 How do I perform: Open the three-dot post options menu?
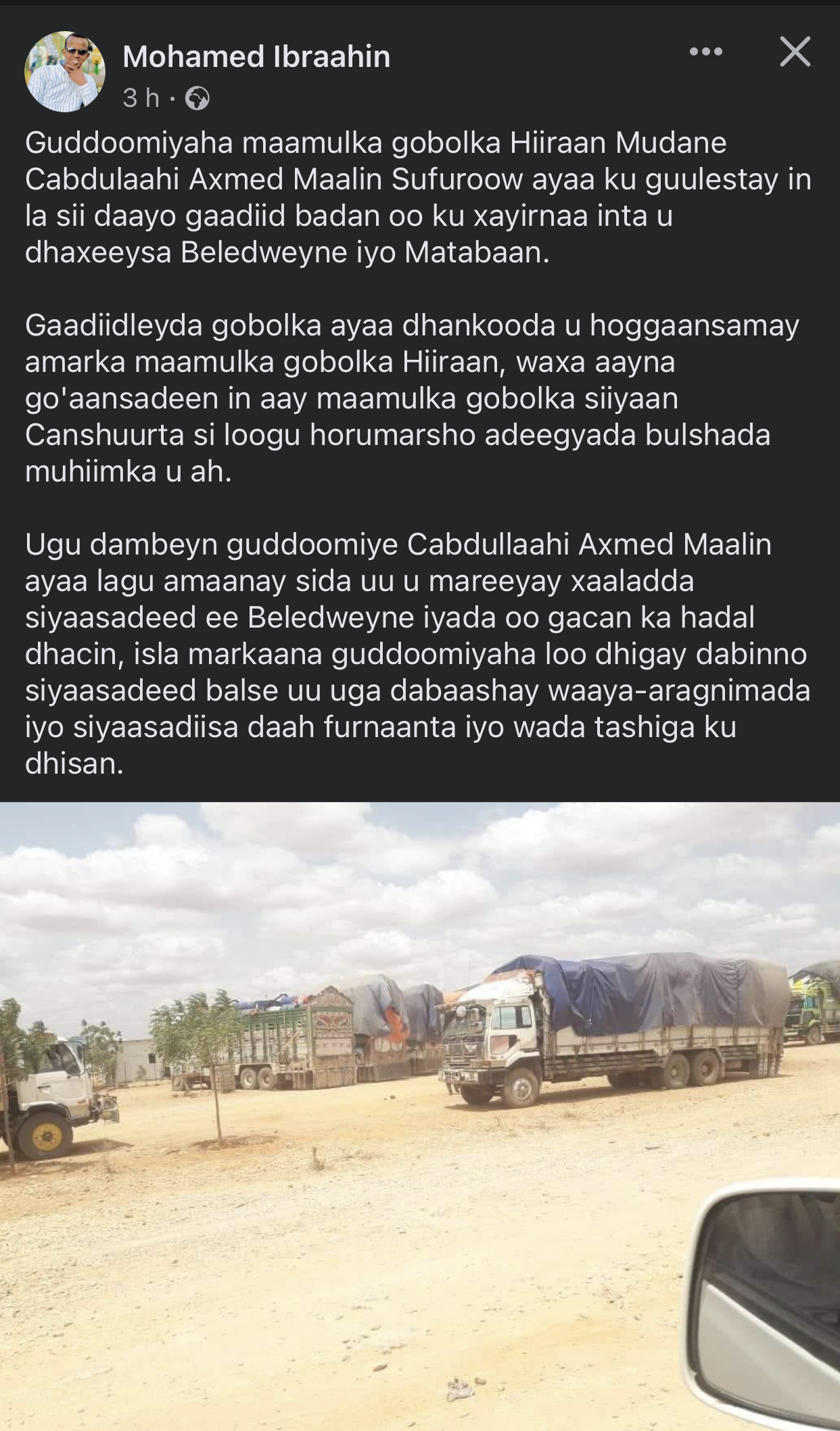(x=705, y=52)
